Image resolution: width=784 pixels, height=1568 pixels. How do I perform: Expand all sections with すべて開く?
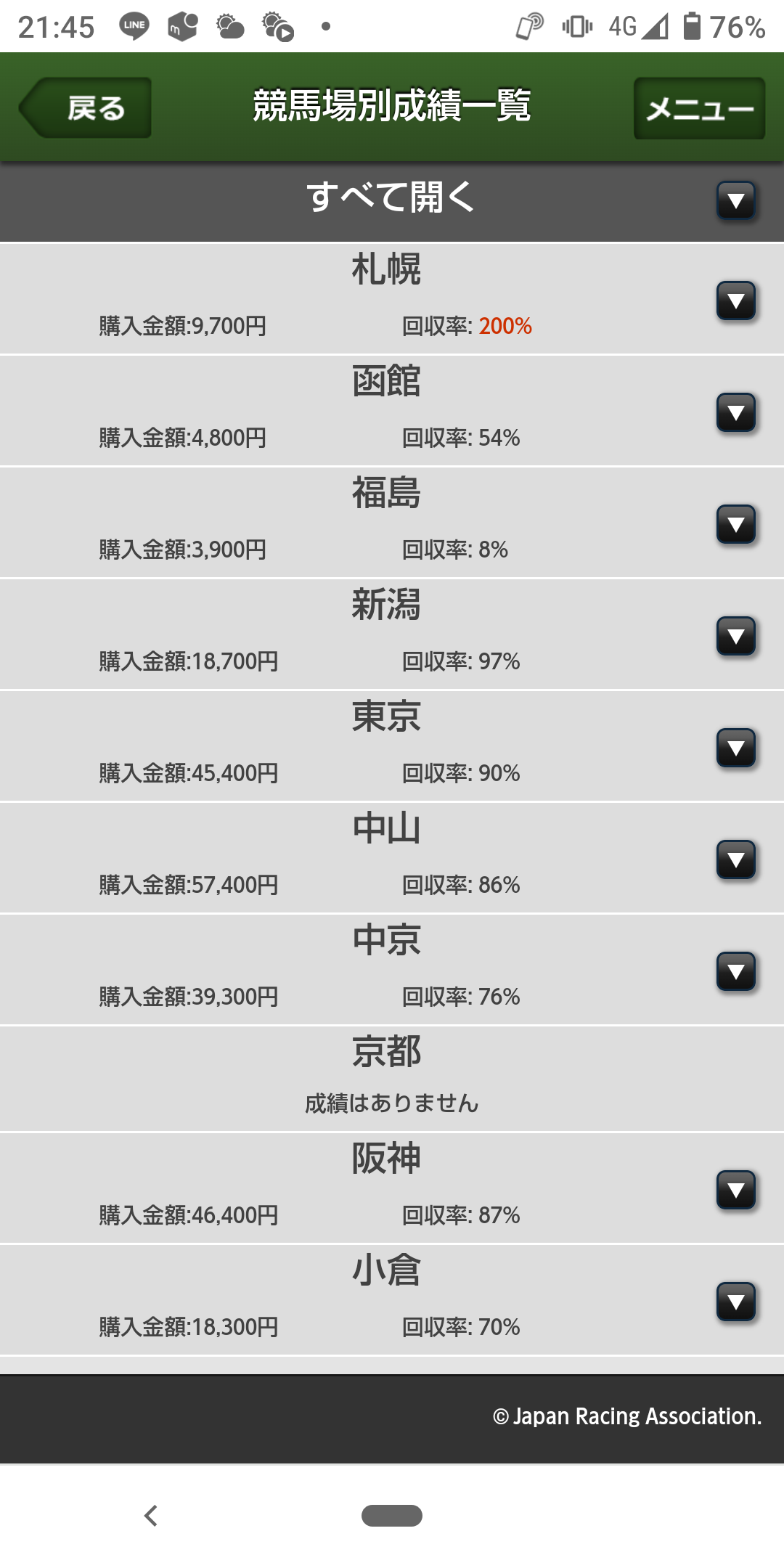click(736, 200)
